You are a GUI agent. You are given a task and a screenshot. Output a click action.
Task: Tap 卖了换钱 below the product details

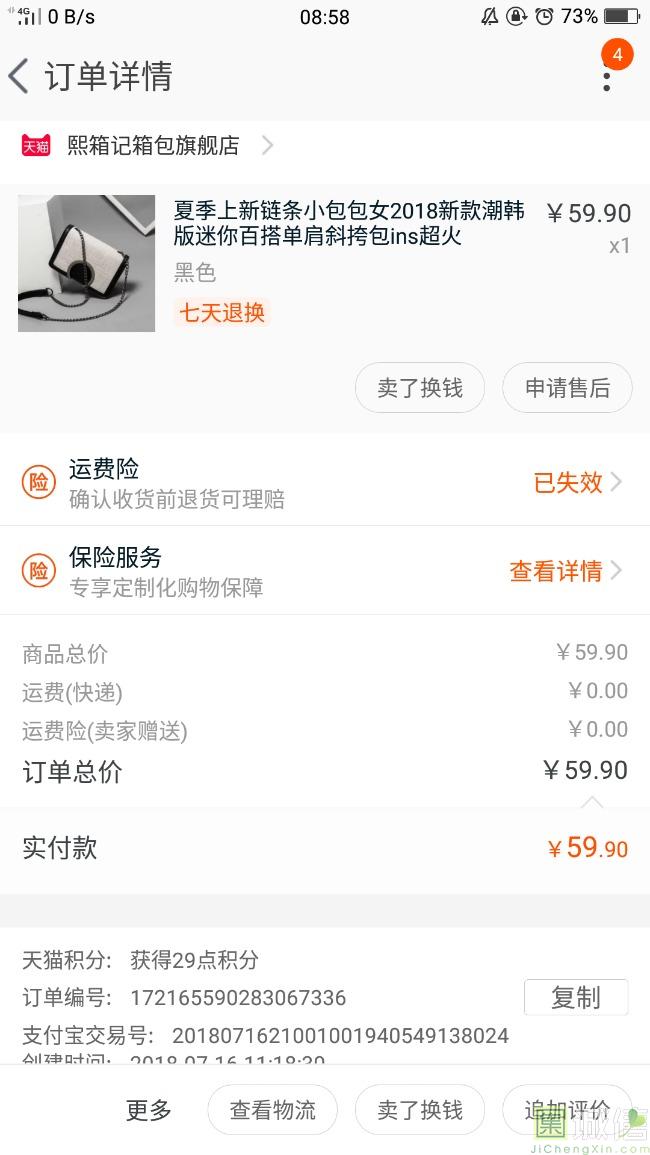point(420,388)
